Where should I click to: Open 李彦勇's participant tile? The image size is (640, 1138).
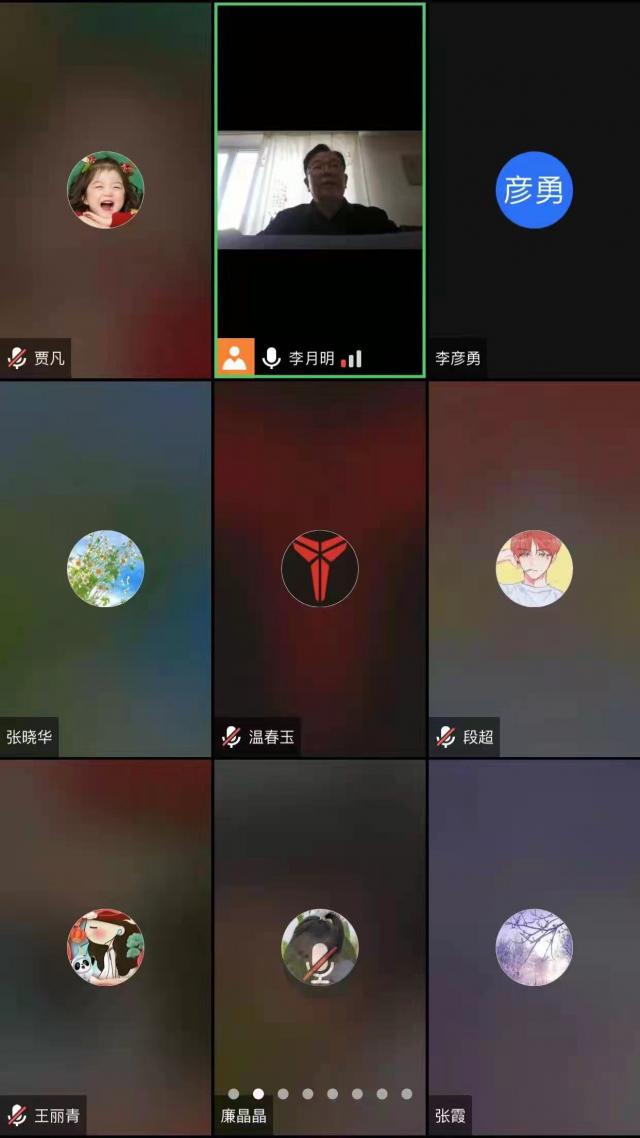click(x=534, y=190)
